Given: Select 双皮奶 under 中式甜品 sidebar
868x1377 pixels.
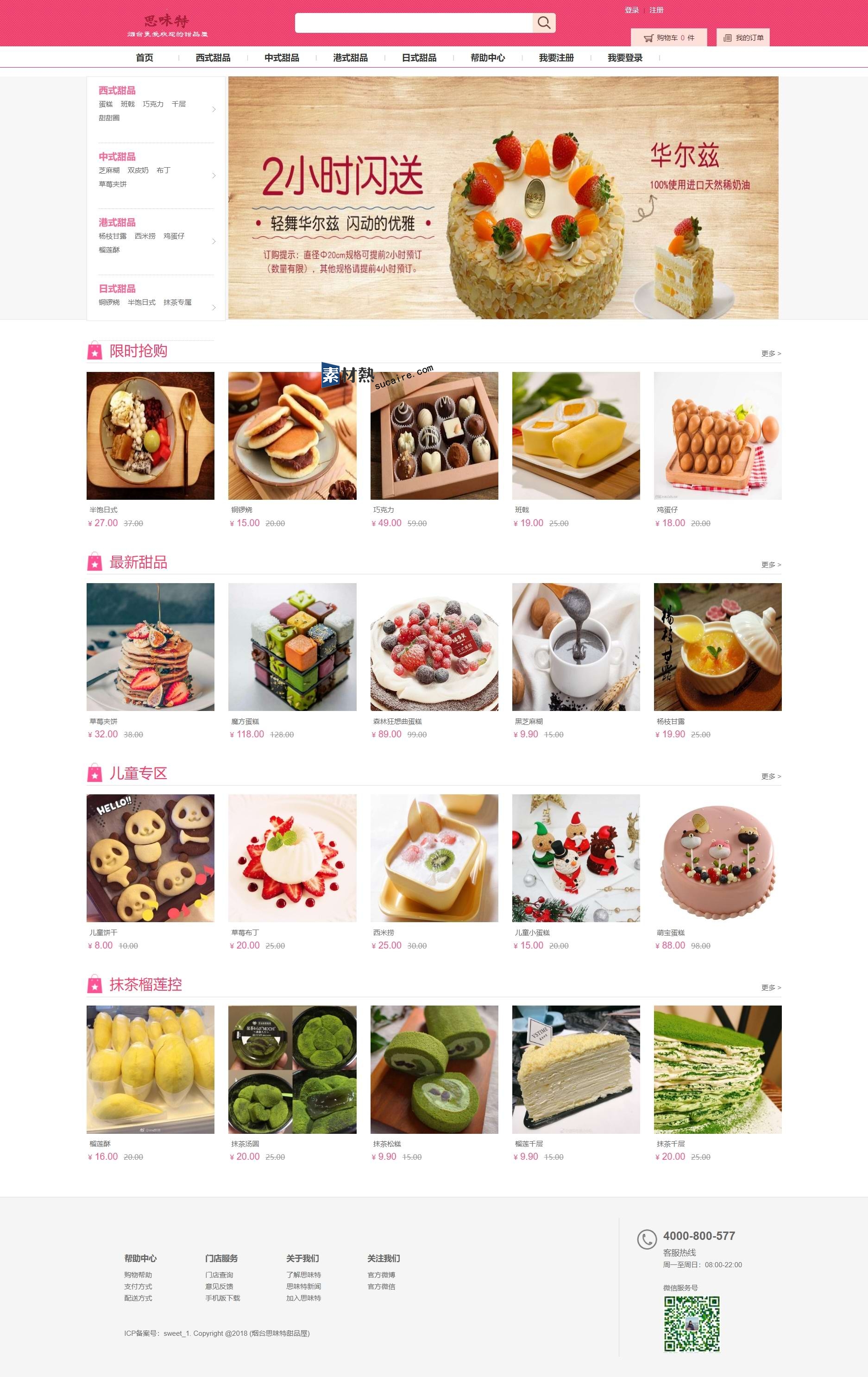Looking at the screenshot, I should pos(138,170).
